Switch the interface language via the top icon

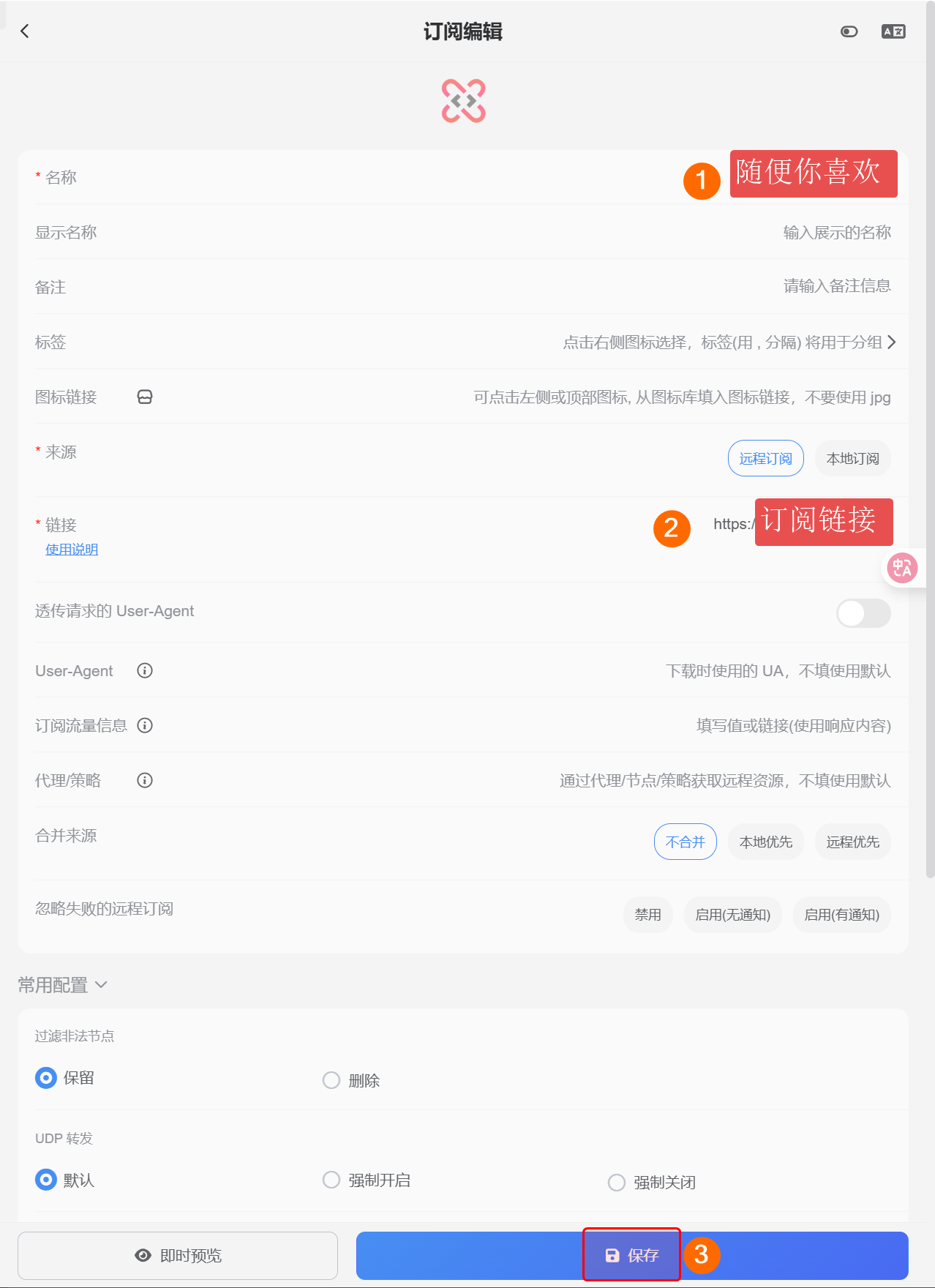[893, 31]
